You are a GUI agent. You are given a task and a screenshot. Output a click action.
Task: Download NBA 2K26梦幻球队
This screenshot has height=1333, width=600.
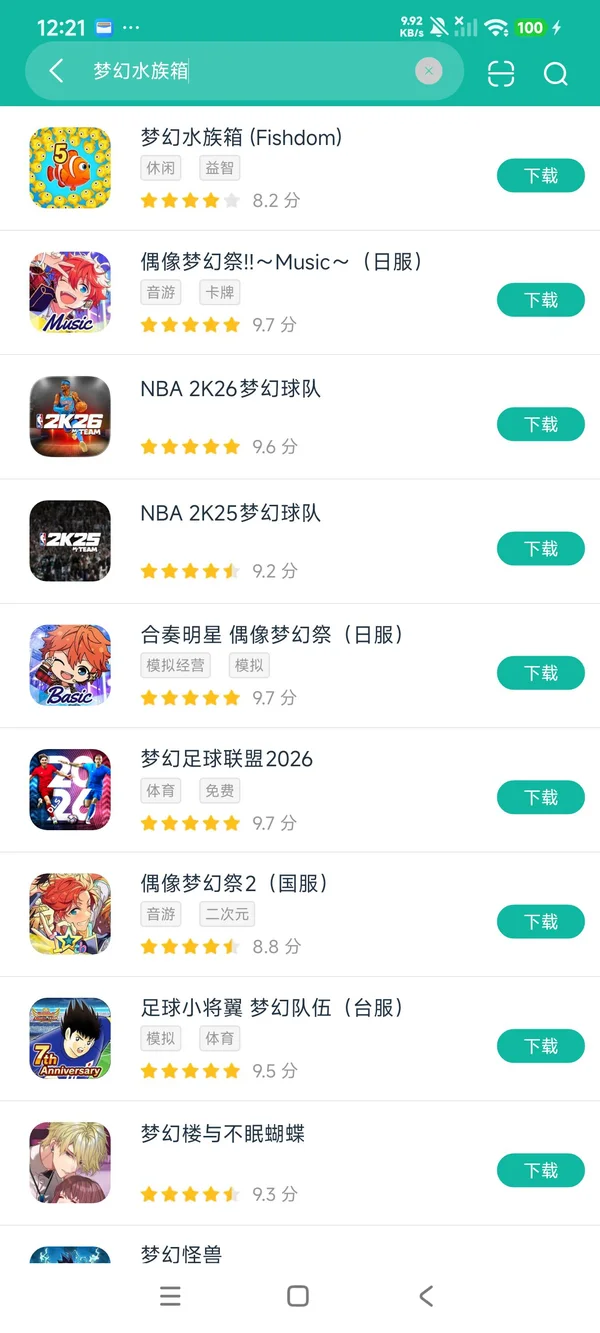click(540, 424)
